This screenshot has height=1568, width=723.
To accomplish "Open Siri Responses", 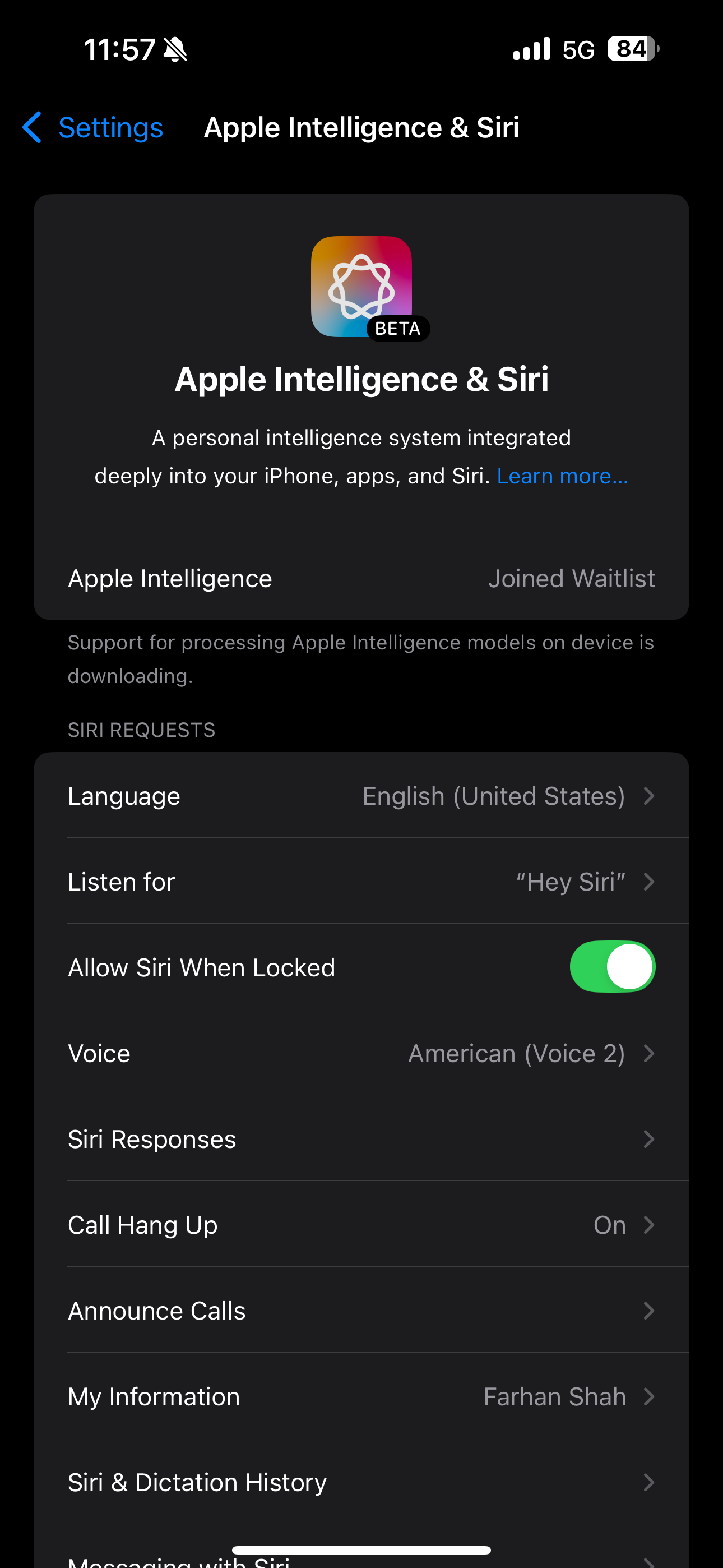I will coord(361,1139).
